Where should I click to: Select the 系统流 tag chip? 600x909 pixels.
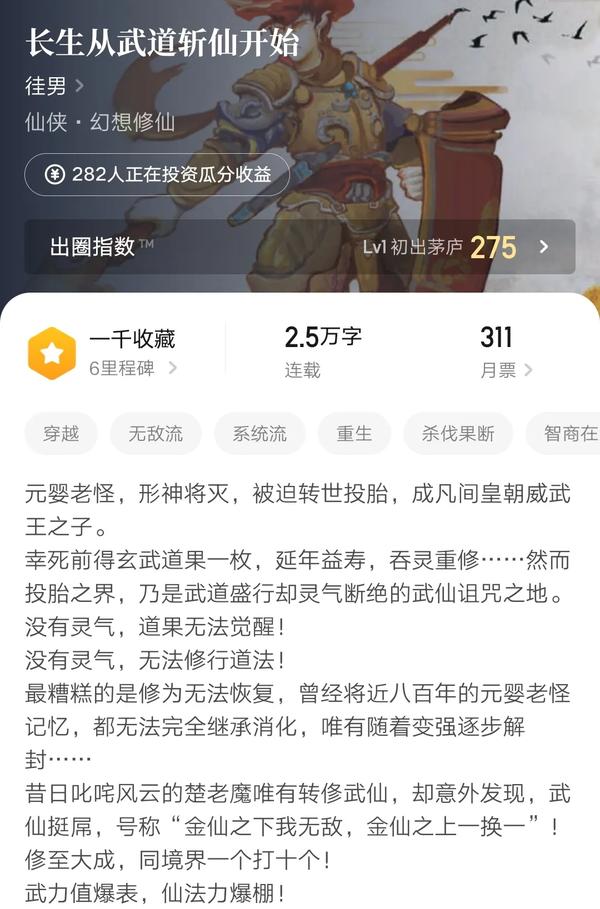pos(259,433)
